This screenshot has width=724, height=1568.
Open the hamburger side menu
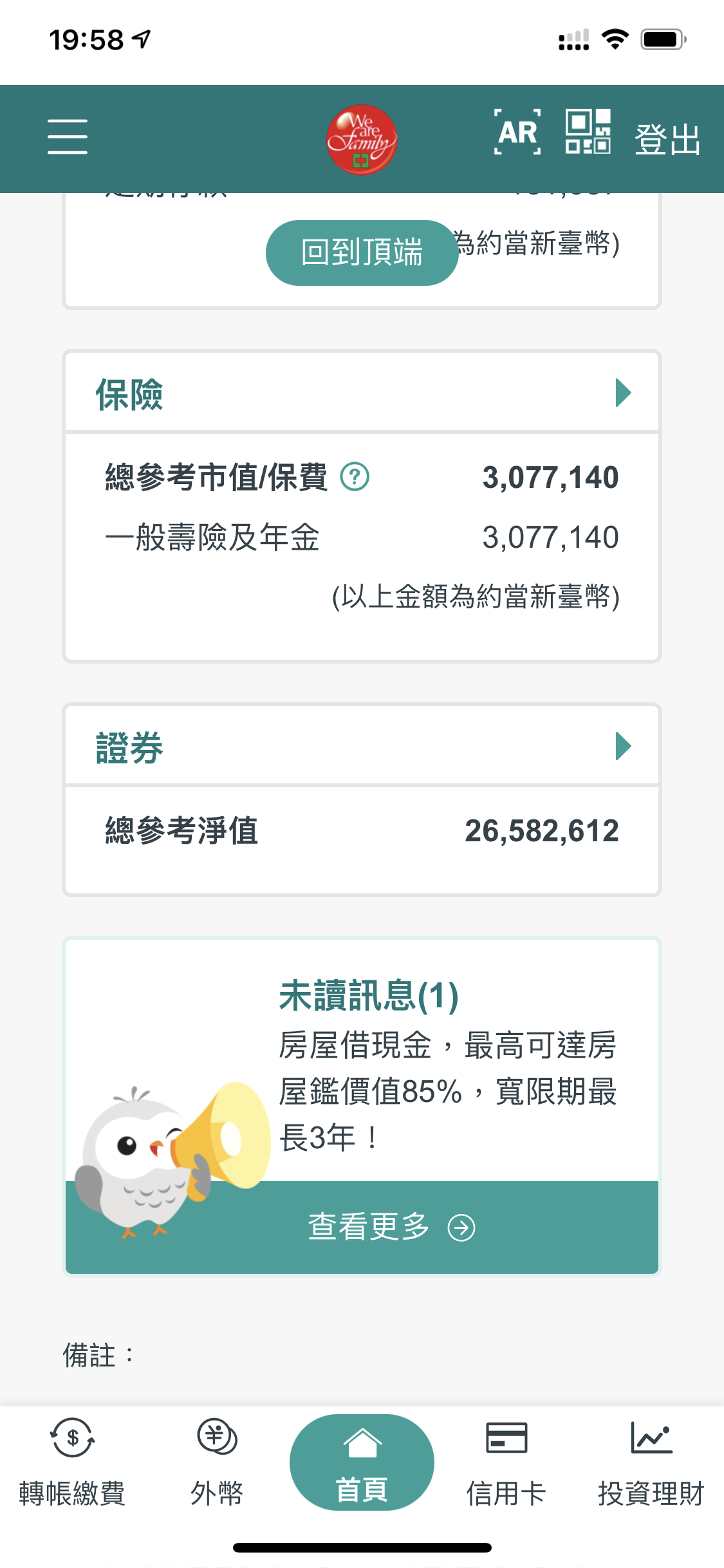68,136
